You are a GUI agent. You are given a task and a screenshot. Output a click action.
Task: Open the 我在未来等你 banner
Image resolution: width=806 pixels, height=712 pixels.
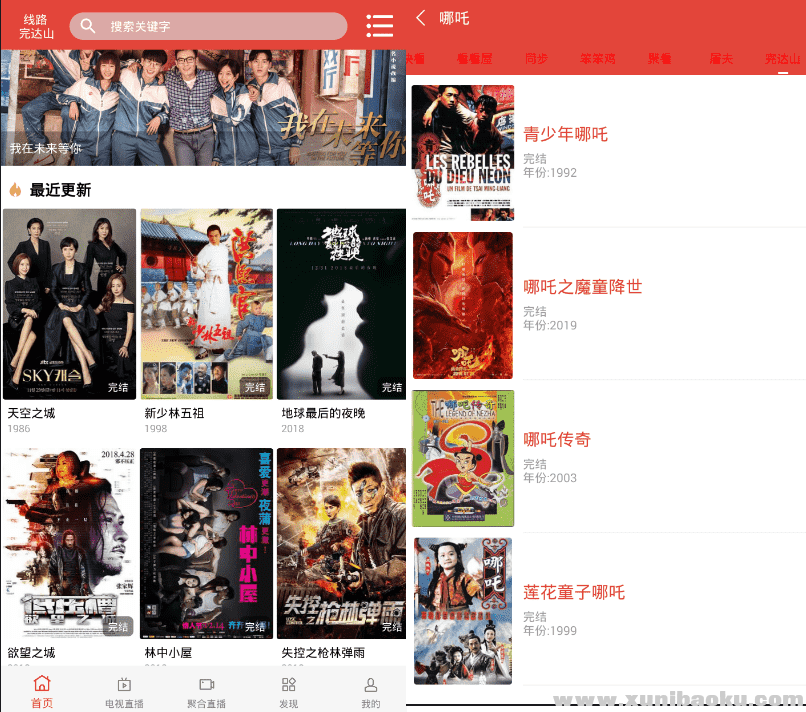203,107
